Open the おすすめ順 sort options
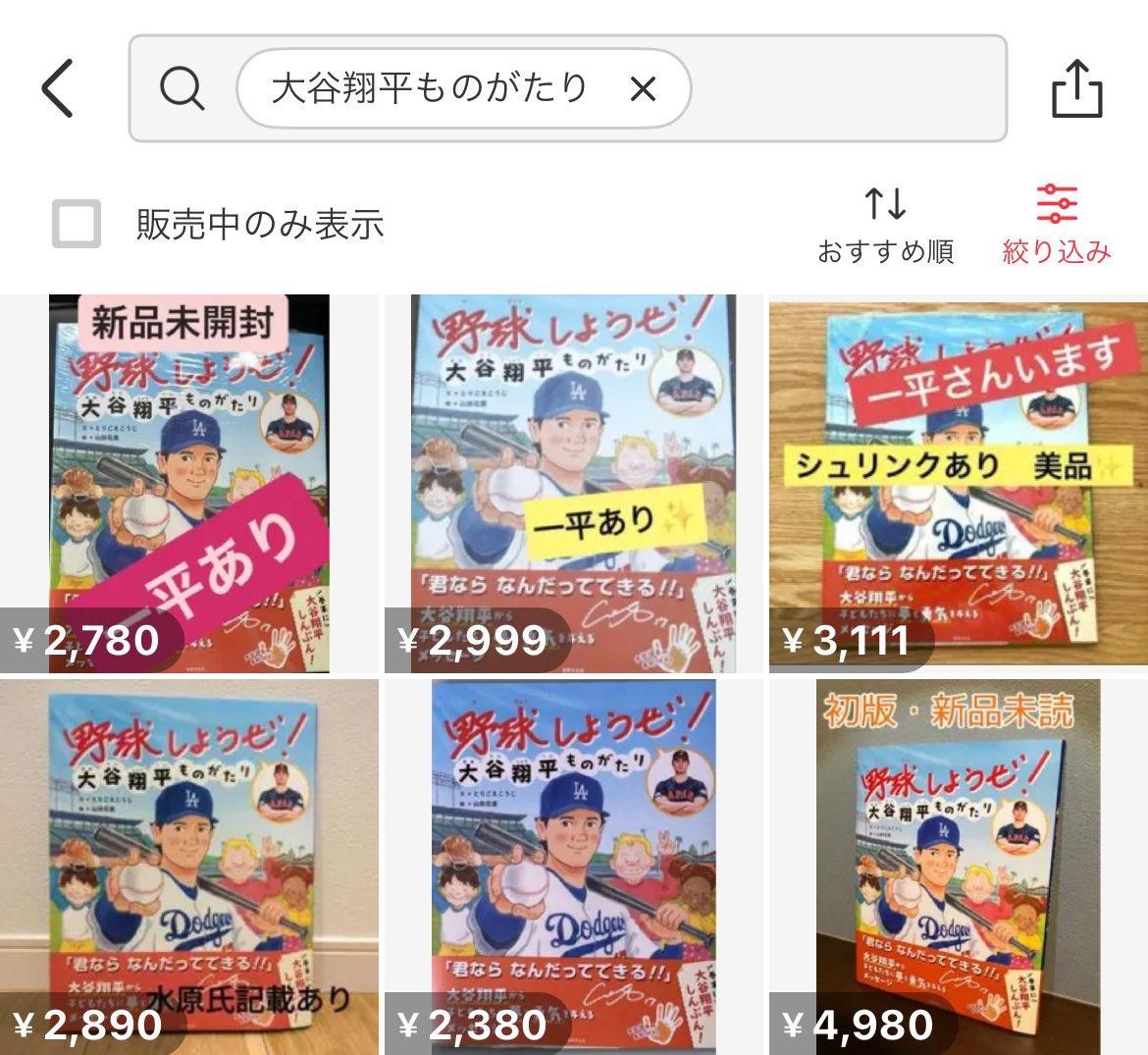This screenshot has width=1148, height=1055. point(885,225)
